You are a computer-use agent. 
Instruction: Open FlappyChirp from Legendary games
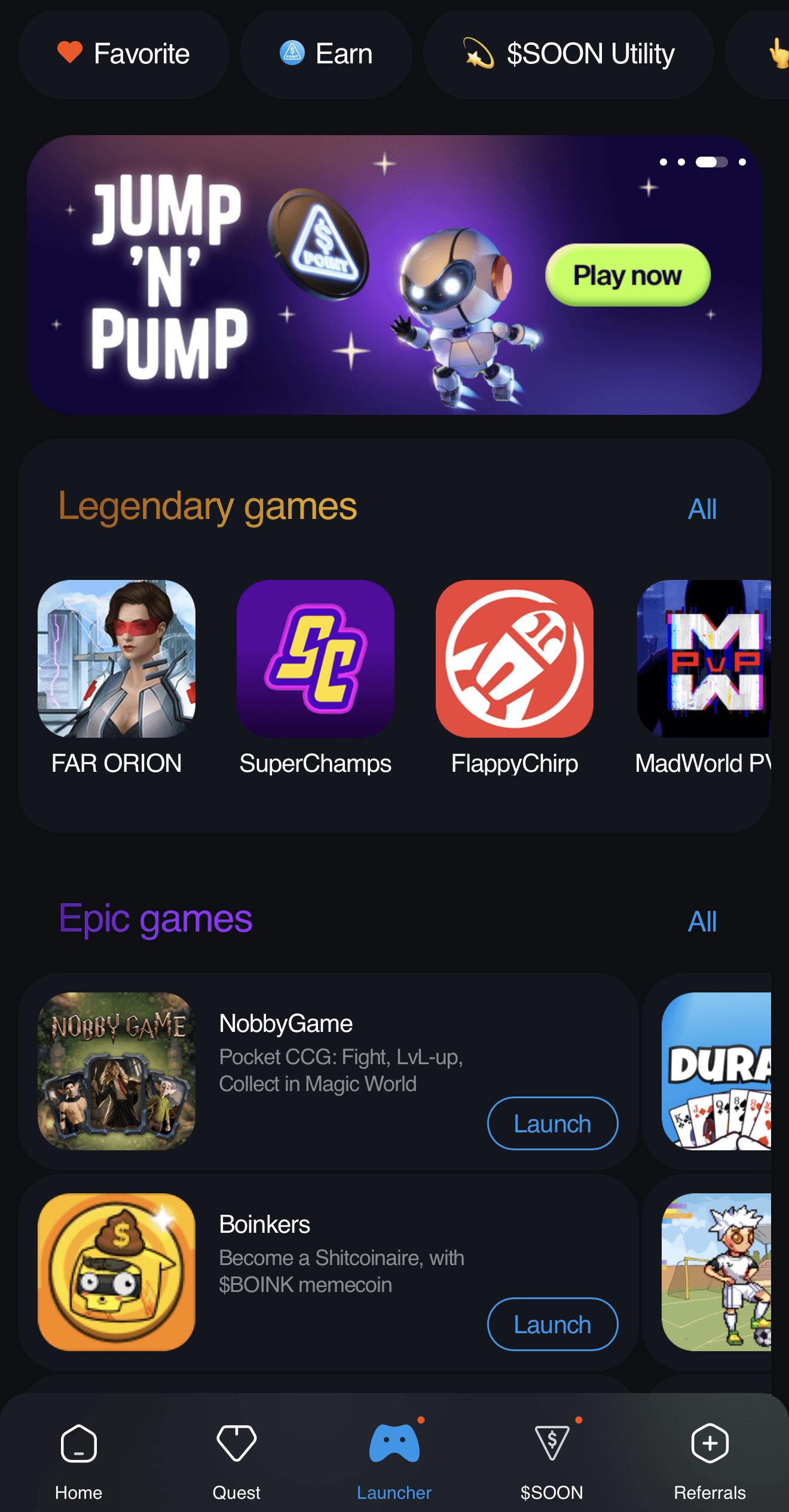tap(515, 659)
